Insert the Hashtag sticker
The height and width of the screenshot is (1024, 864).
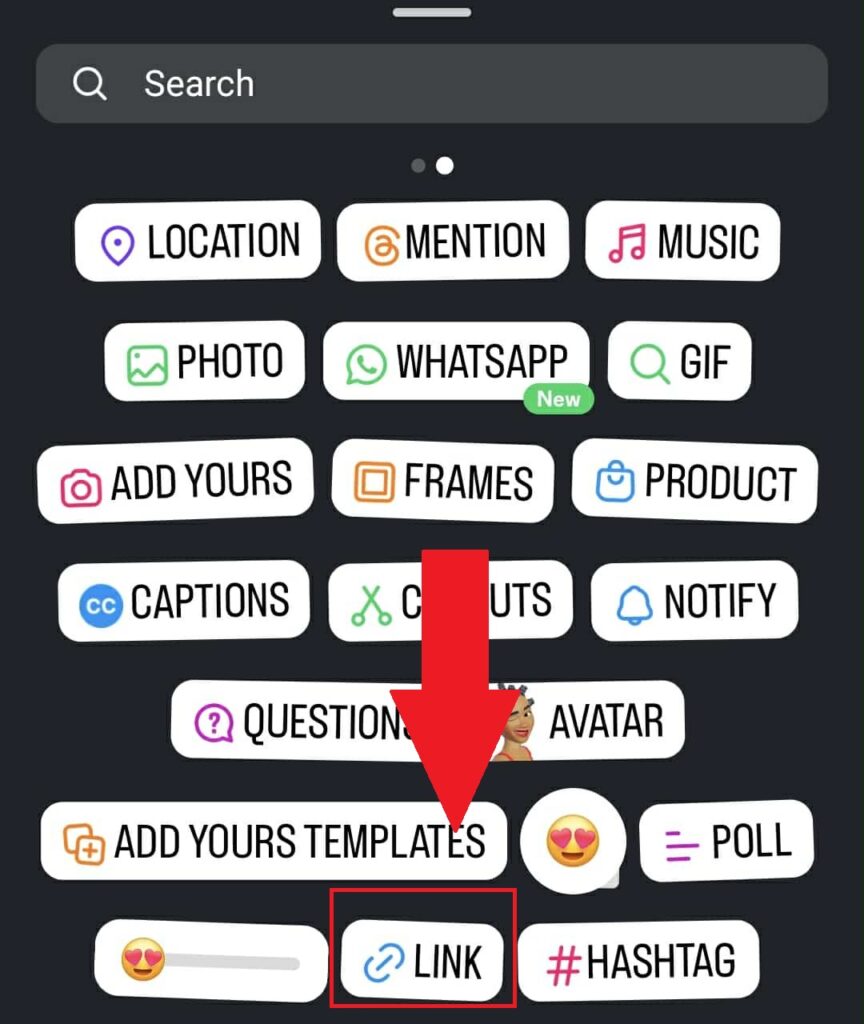(x=637, y=960)
